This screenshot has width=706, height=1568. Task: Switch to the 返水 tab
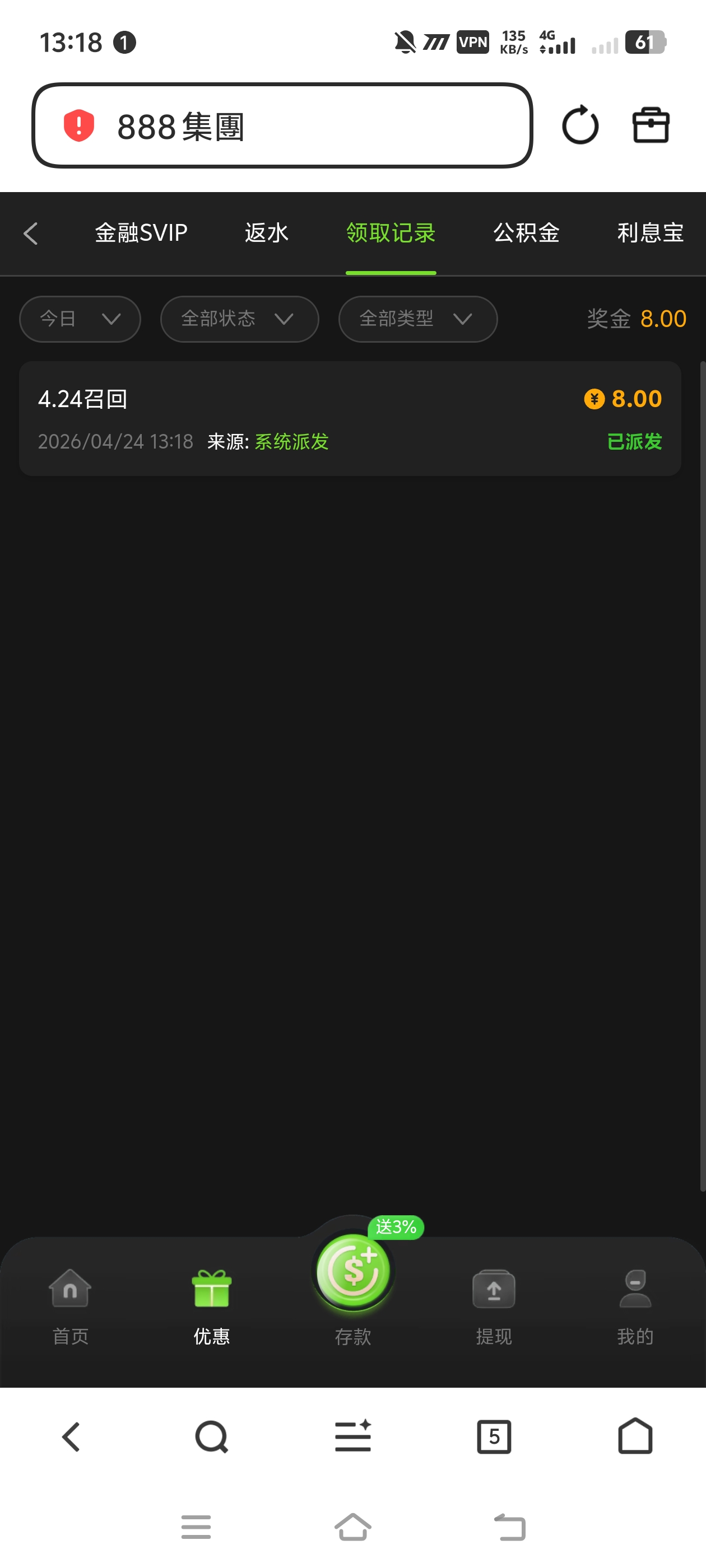click(265, 233)
